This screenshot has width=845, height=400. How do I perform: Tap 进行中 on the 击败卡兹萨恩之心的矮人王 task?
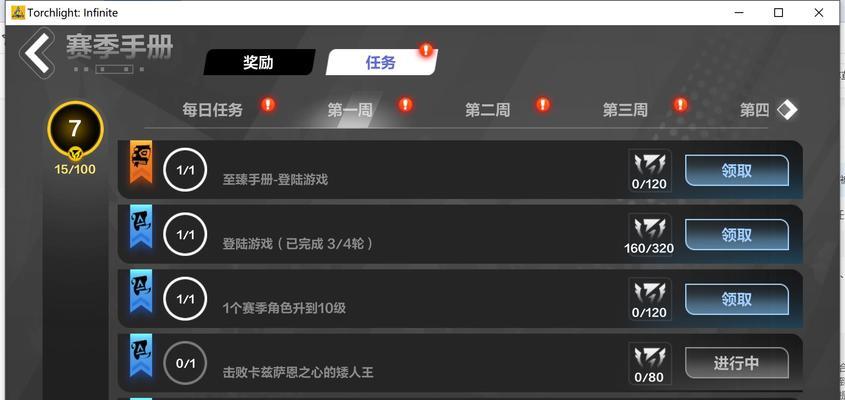pos(736,363)
